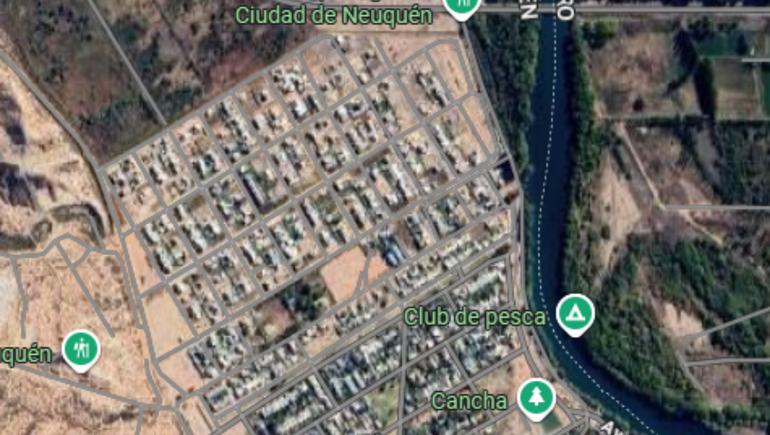Tap the Ciudad de Neuquén place marker
This screenshot has height=435, width=770.
point(461,6)
